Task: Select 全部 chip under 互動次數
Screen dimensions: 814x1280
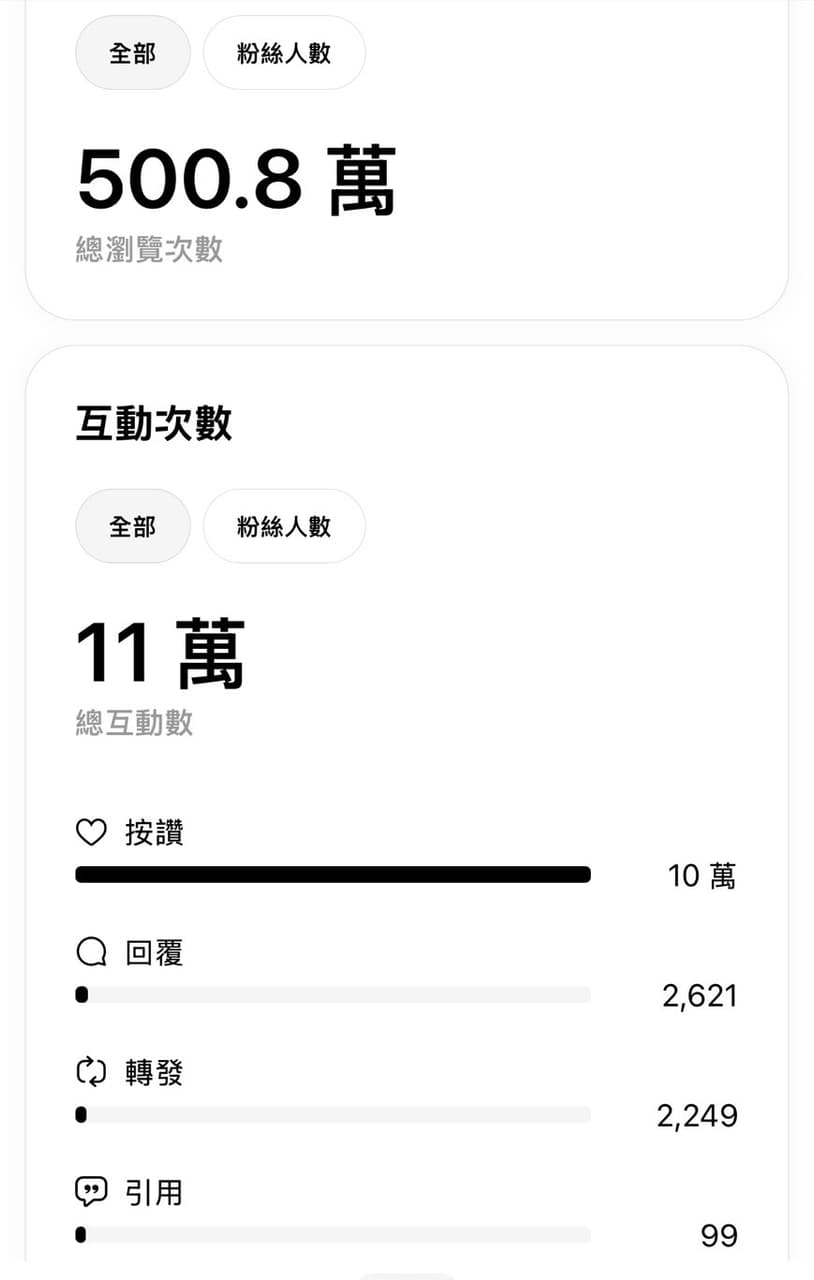Action: click(133, 526)
